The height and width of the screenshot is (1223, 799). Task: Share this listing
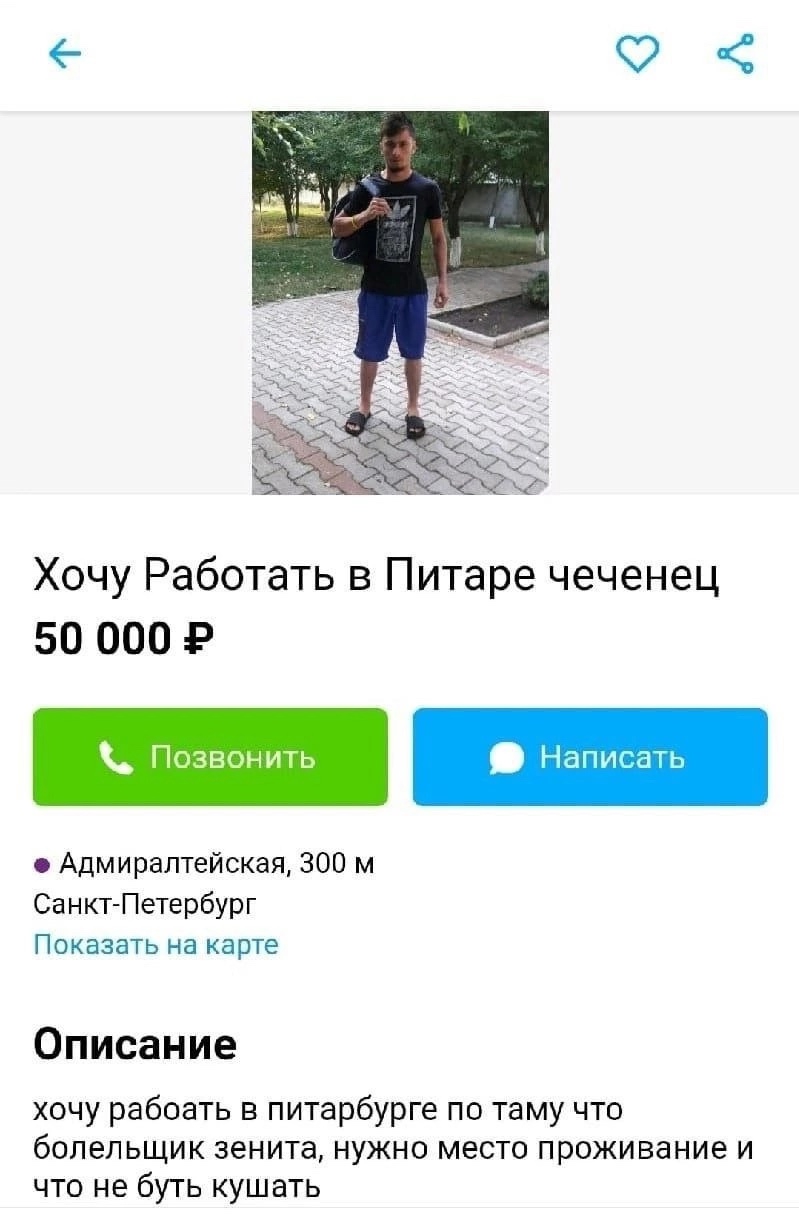[736, 54]
